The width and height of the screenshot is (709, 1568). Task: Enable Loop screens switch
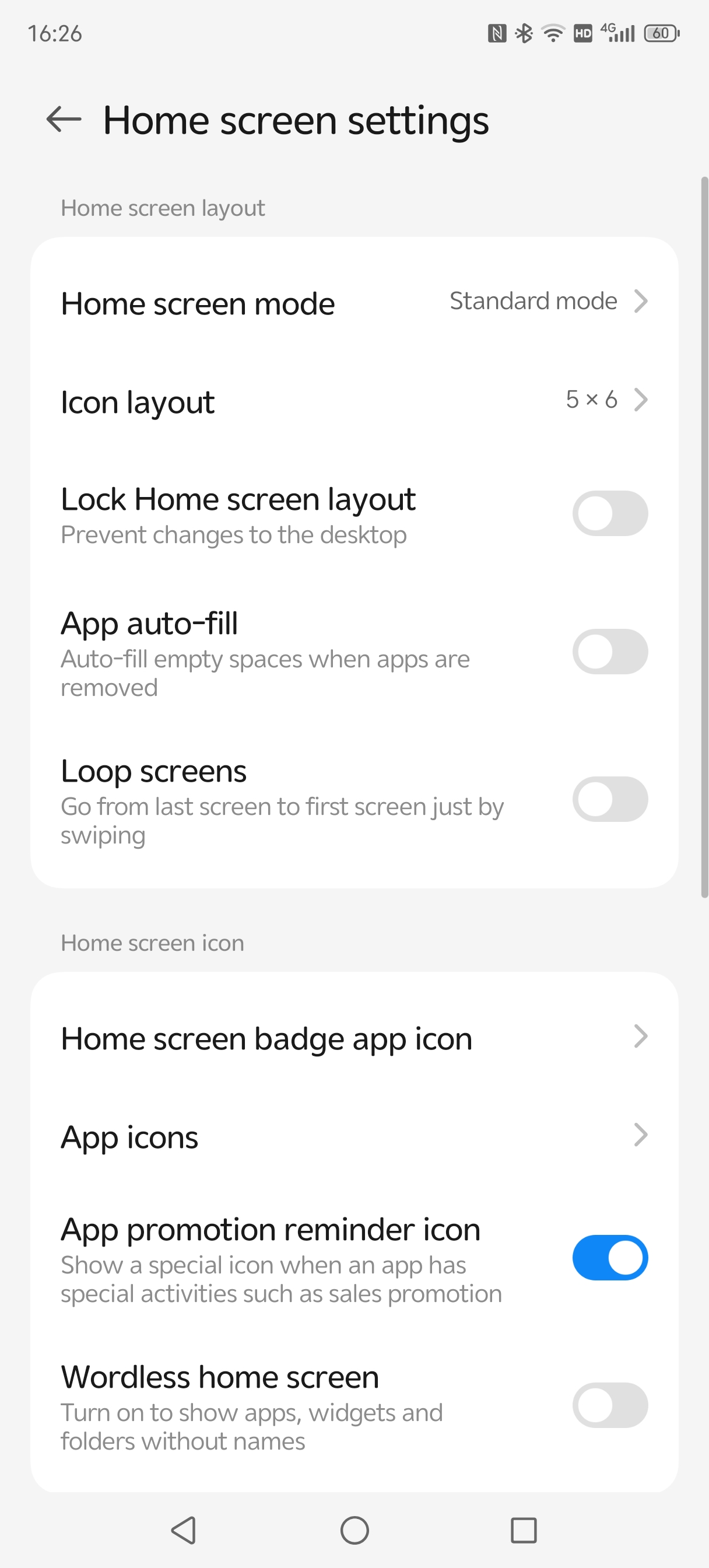click(609, 799)
